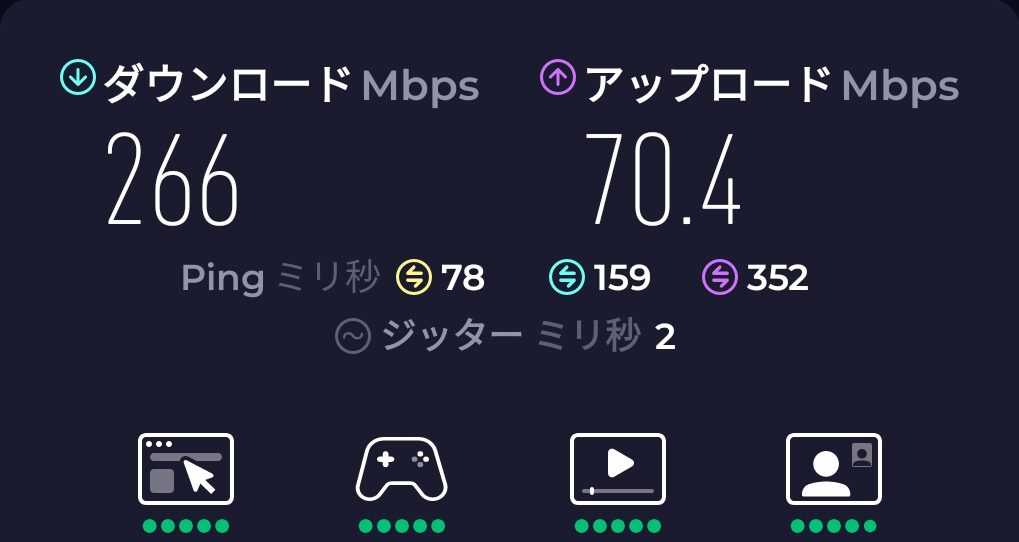
Task: Open the video conferencing experience rating
Action: 833,469
